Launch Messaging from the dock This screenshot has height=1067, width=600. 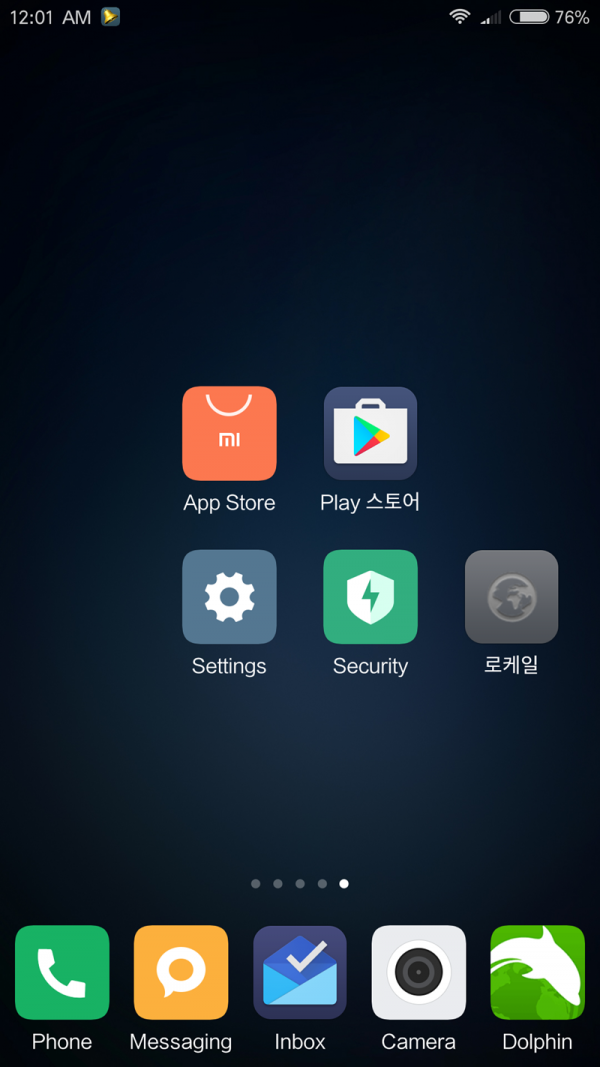coord(181,972)
